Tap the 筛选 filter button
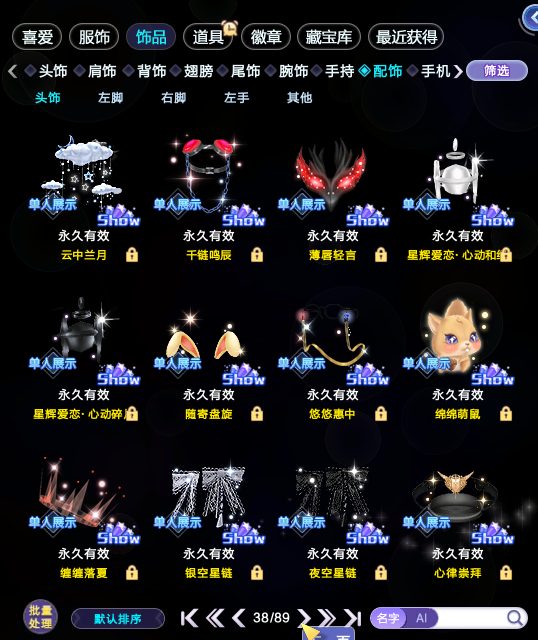Screen dimensions: 538x640 pos(497,71)
